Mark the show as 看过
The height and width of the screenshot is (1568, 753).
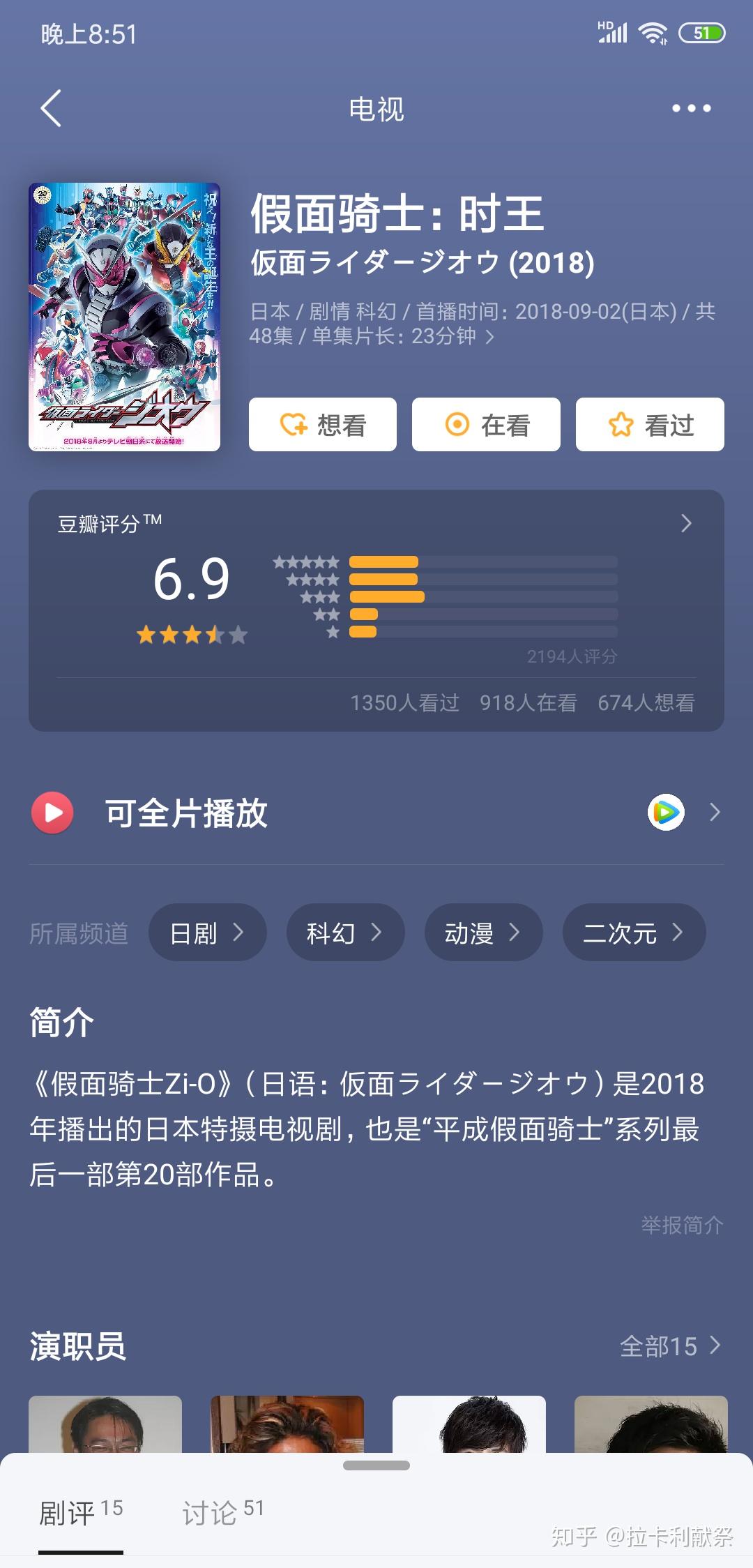(x=650, y=425)
